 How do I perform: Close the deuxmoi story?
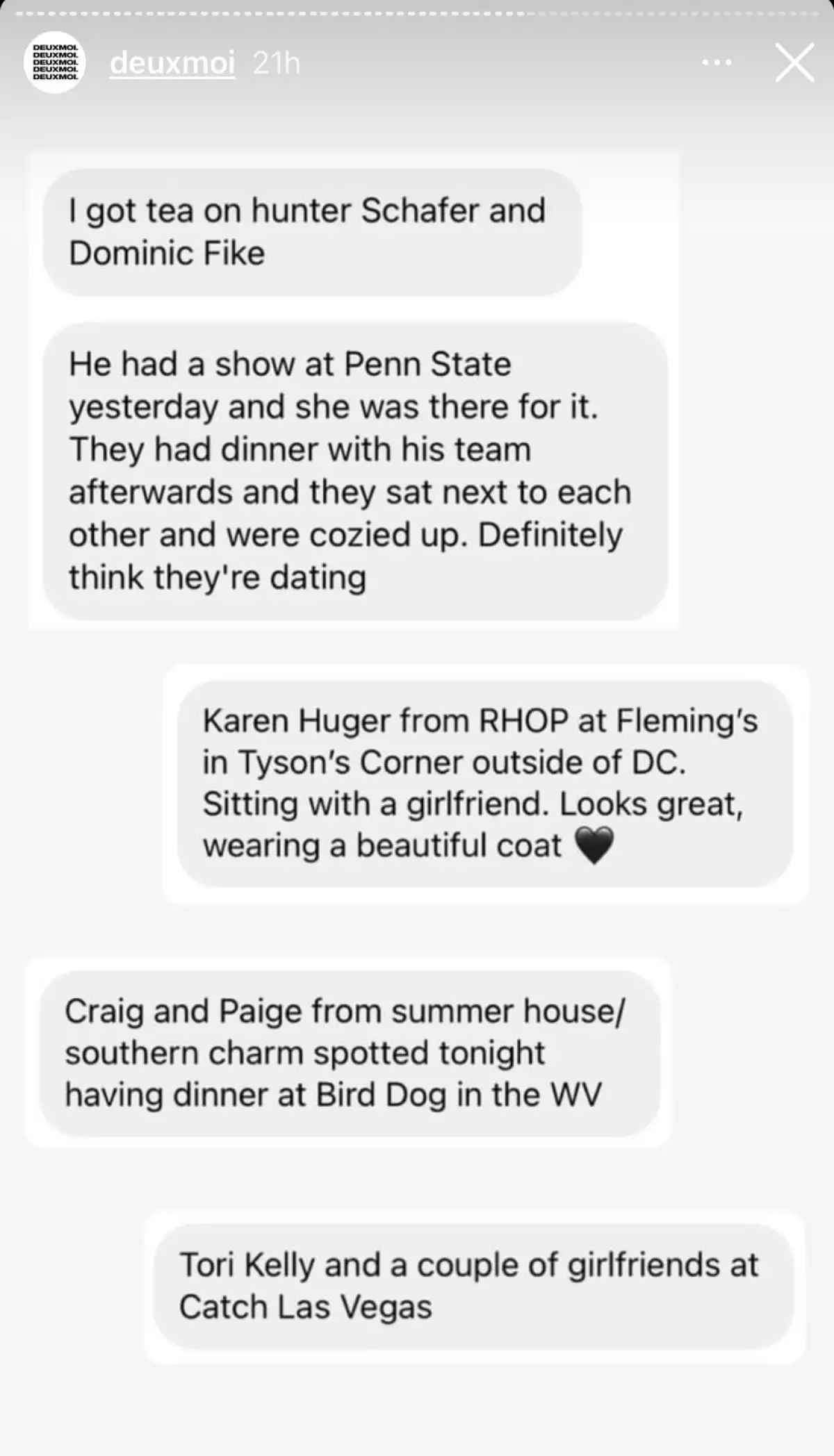click(x=794, y=63)
